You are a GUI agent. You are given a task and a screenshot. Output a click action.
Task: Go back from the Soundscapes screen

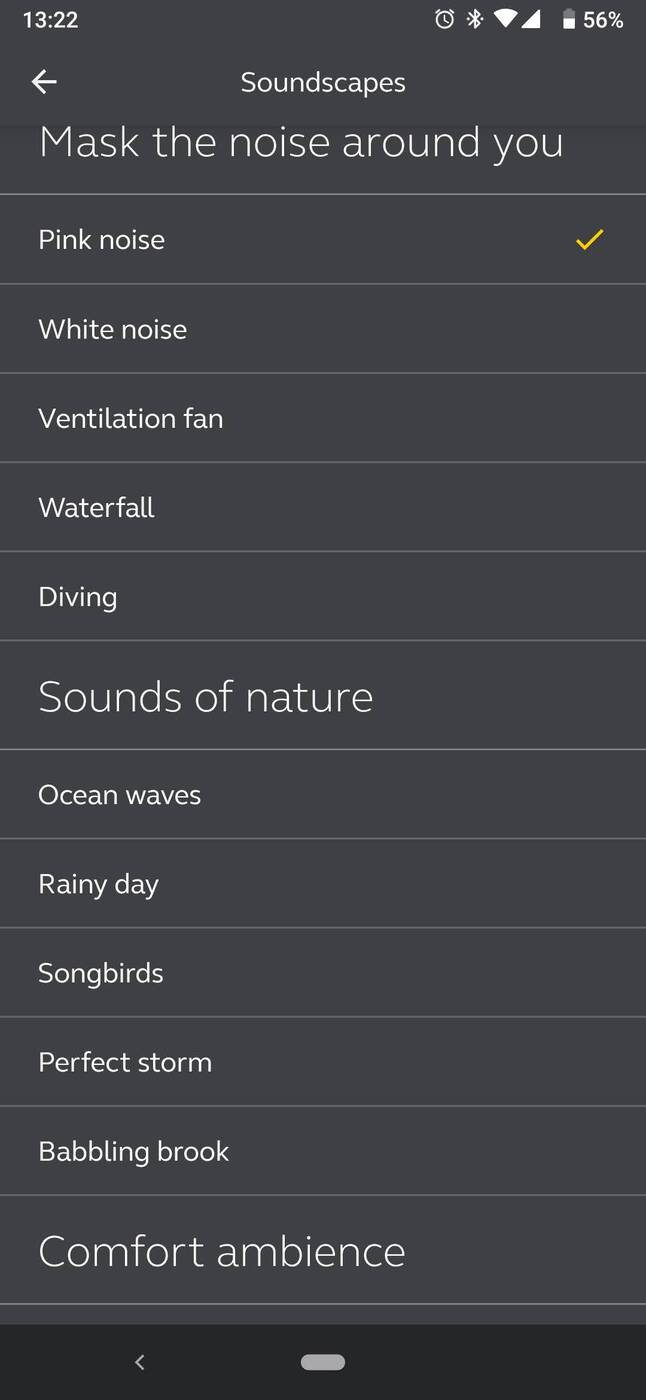(44, 82)
